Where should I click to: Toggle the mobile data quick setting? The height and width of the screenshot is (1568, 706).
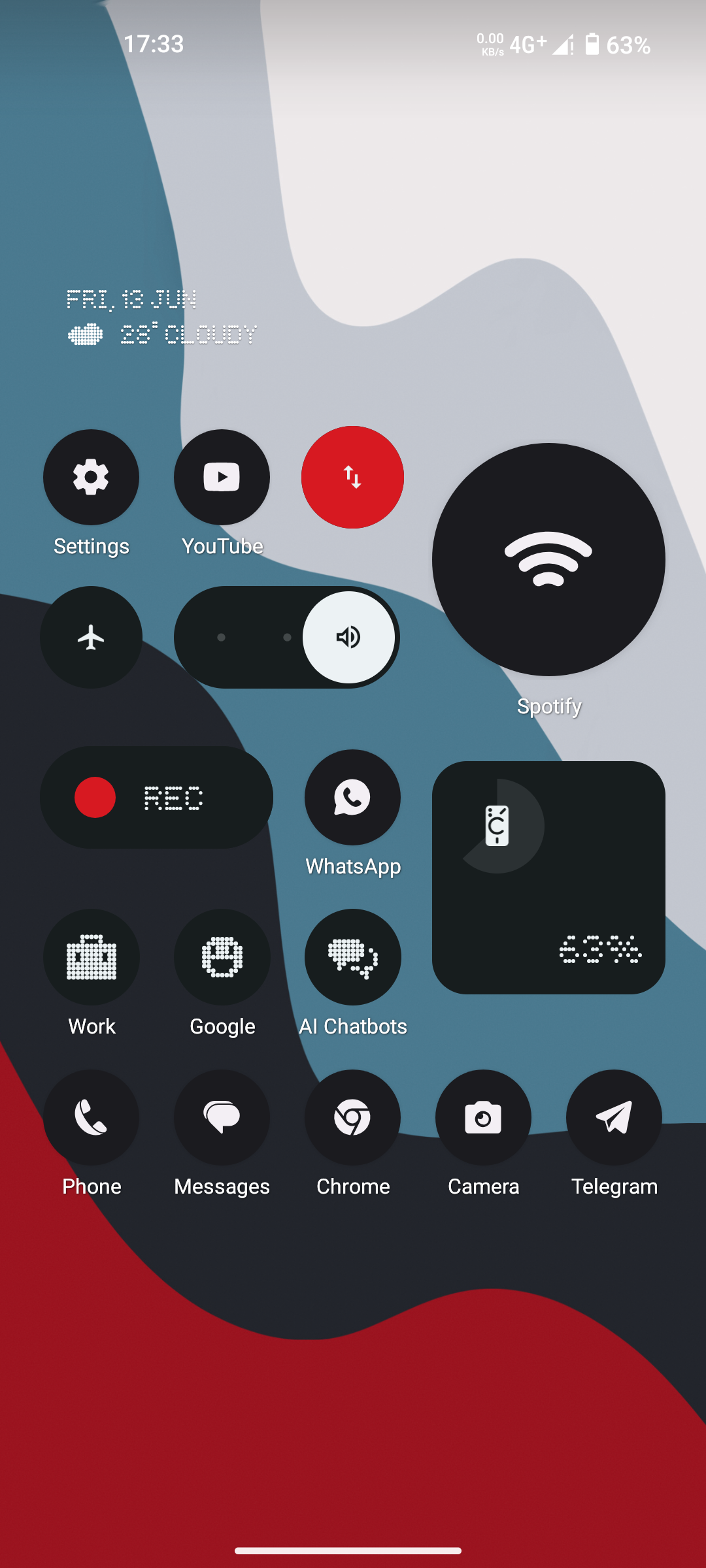352,478
